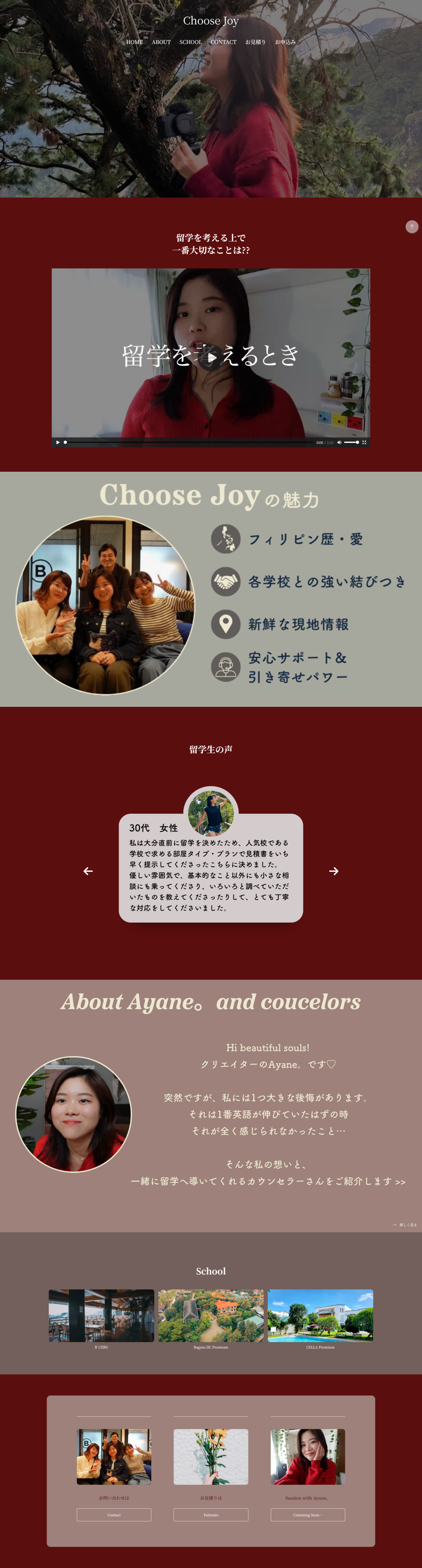The height and width of the screenshot is (1568, 422).
Task: Open the お申込み application page
Action: pyautogui.click(x=285, y=42)
